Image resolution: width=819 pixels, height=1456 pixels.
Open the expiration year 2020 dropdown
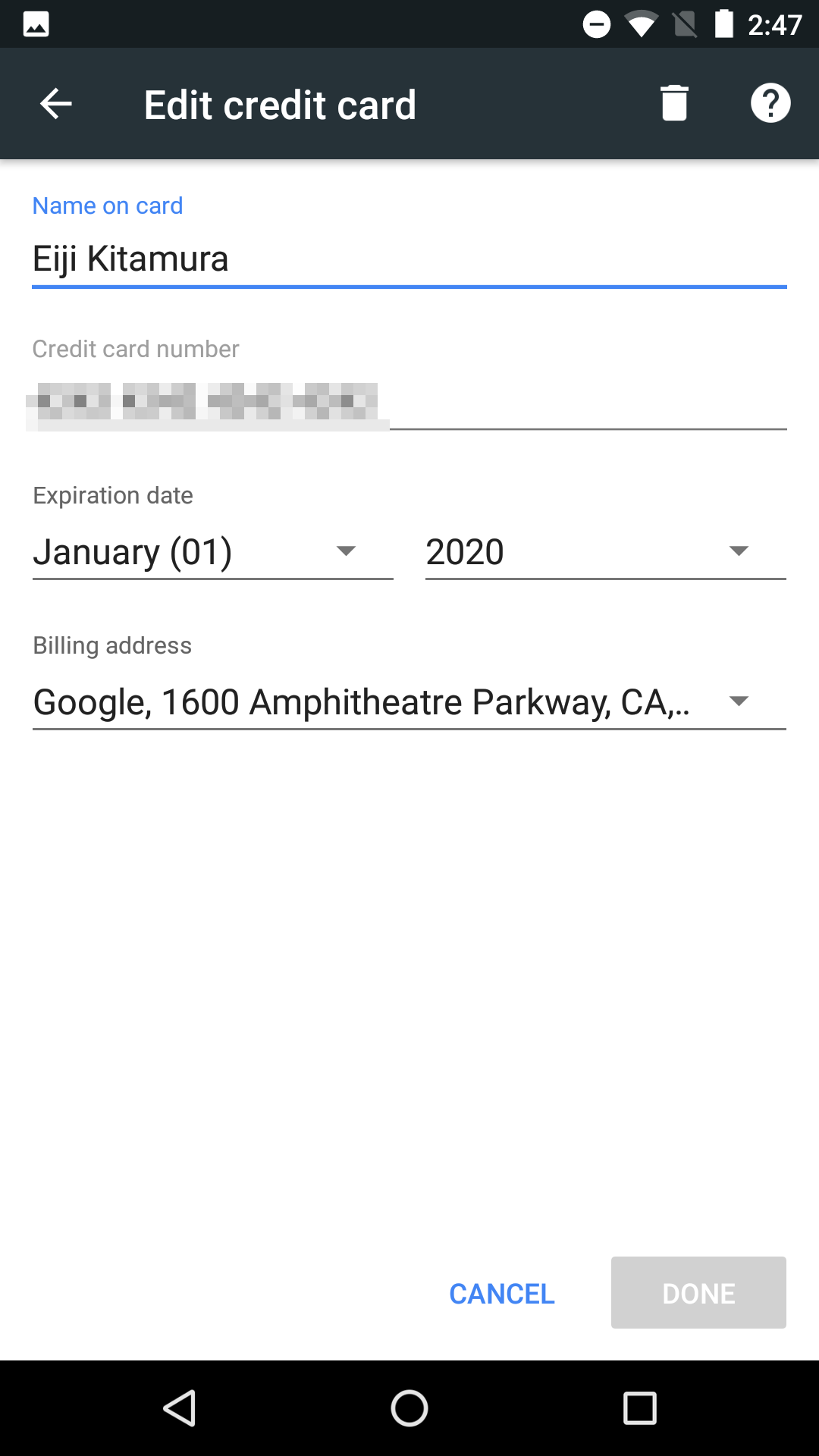(x=606, y=552)
